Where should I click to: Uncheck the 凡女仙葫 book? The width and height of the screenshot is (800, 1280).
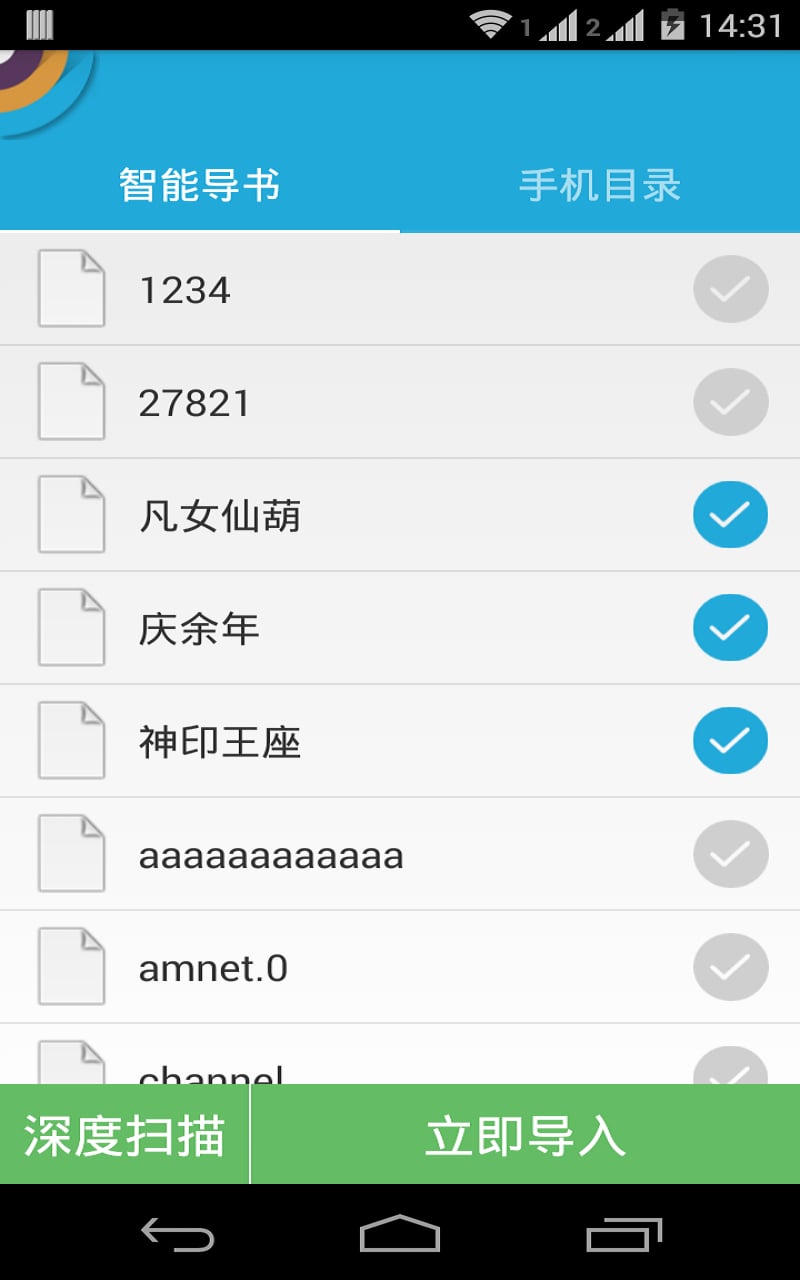(x=731, y=515)
